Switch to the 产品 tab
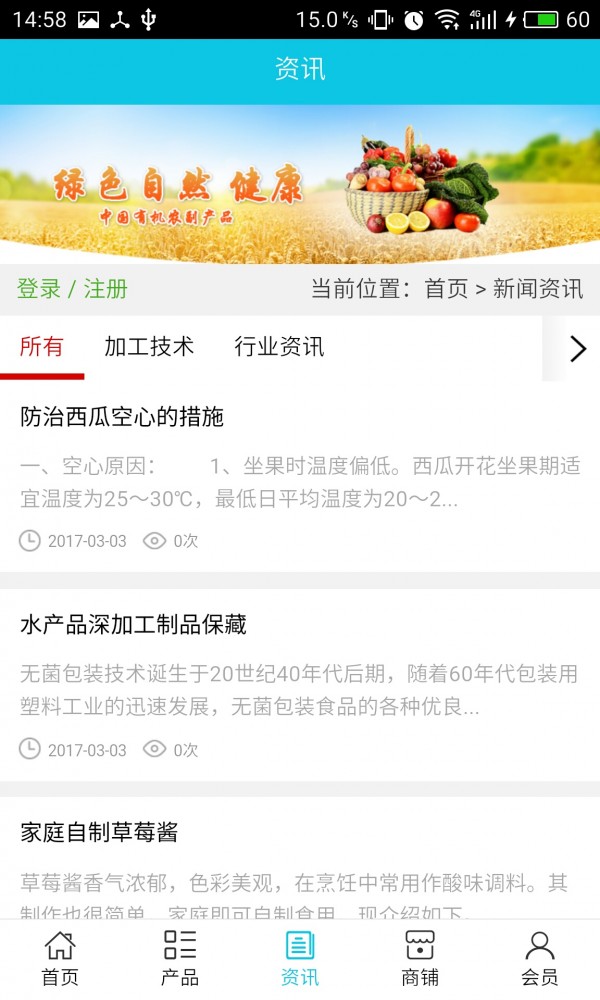 [180, 958]
